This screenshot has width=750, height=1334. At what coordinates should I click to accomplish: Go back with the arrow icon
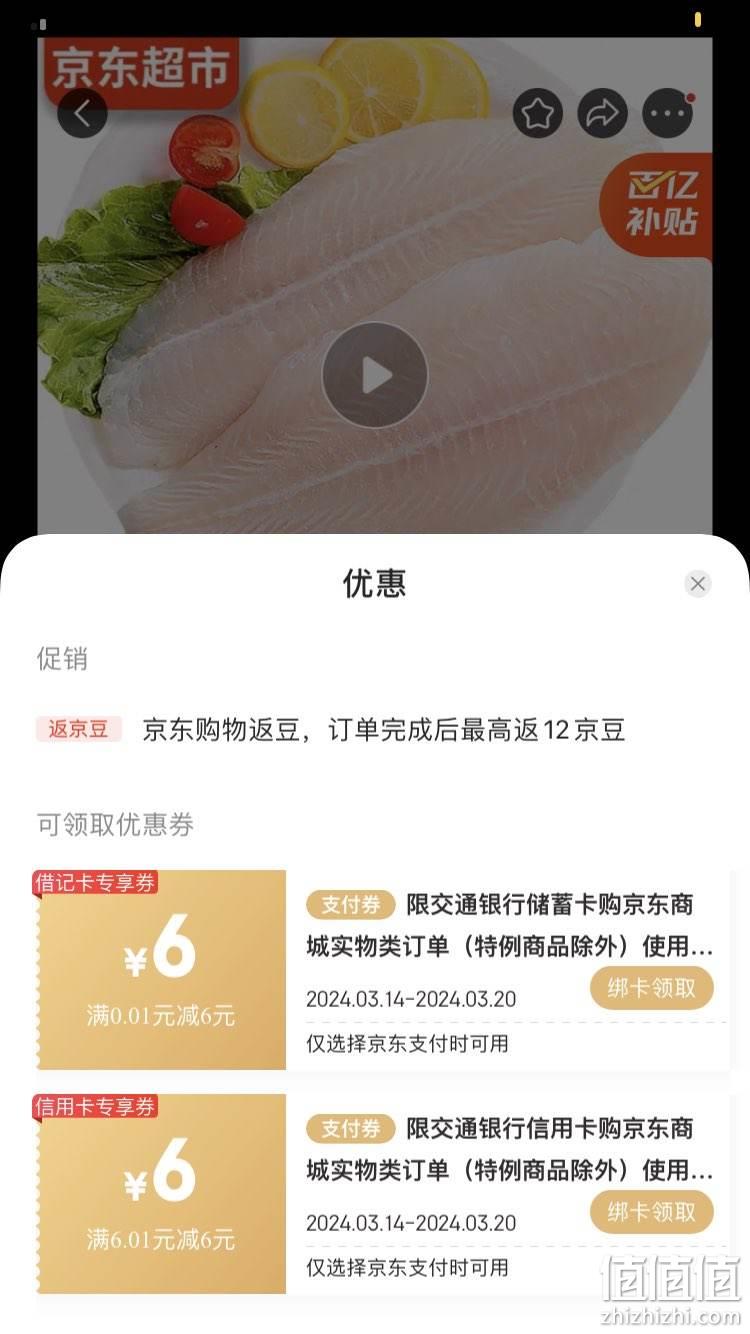[83, 113]
